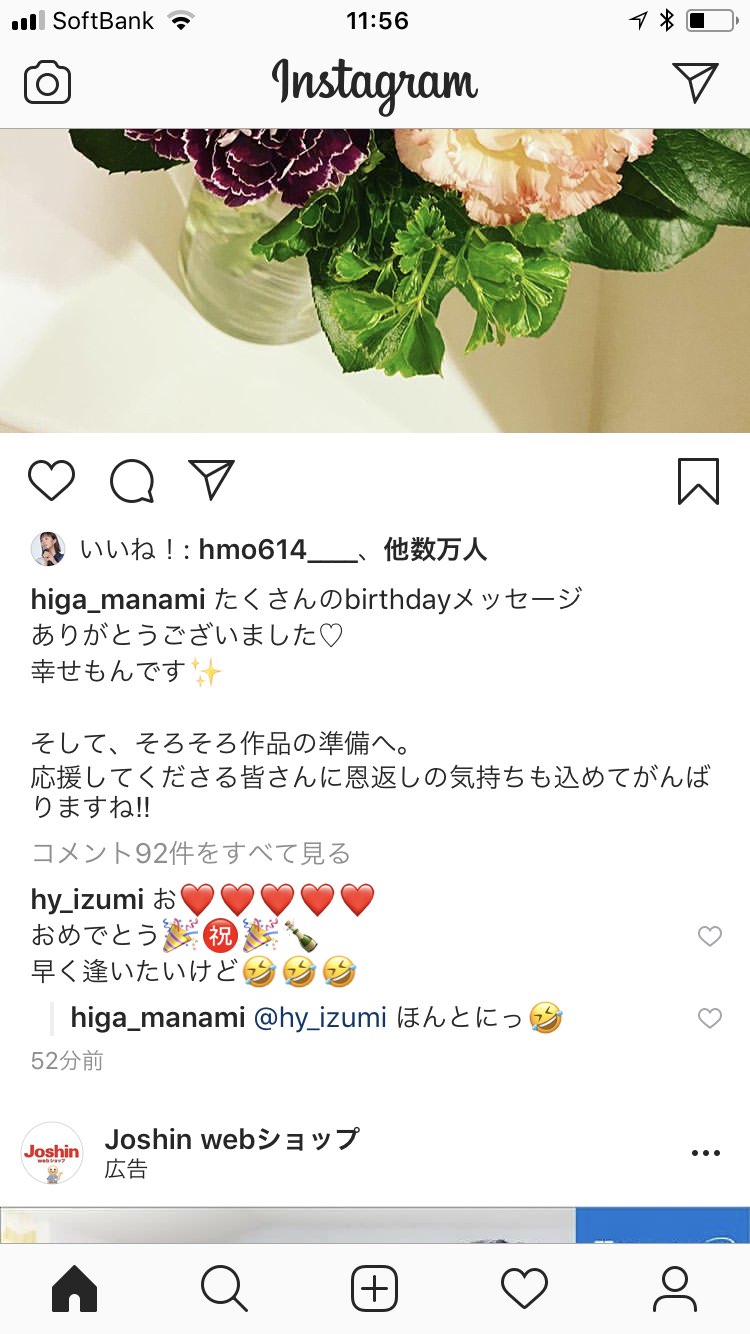Image resolution: width=750 pixels, height=1334 pixels.
Task: Go to the Home feed tab
Action: click(75, 1288)
